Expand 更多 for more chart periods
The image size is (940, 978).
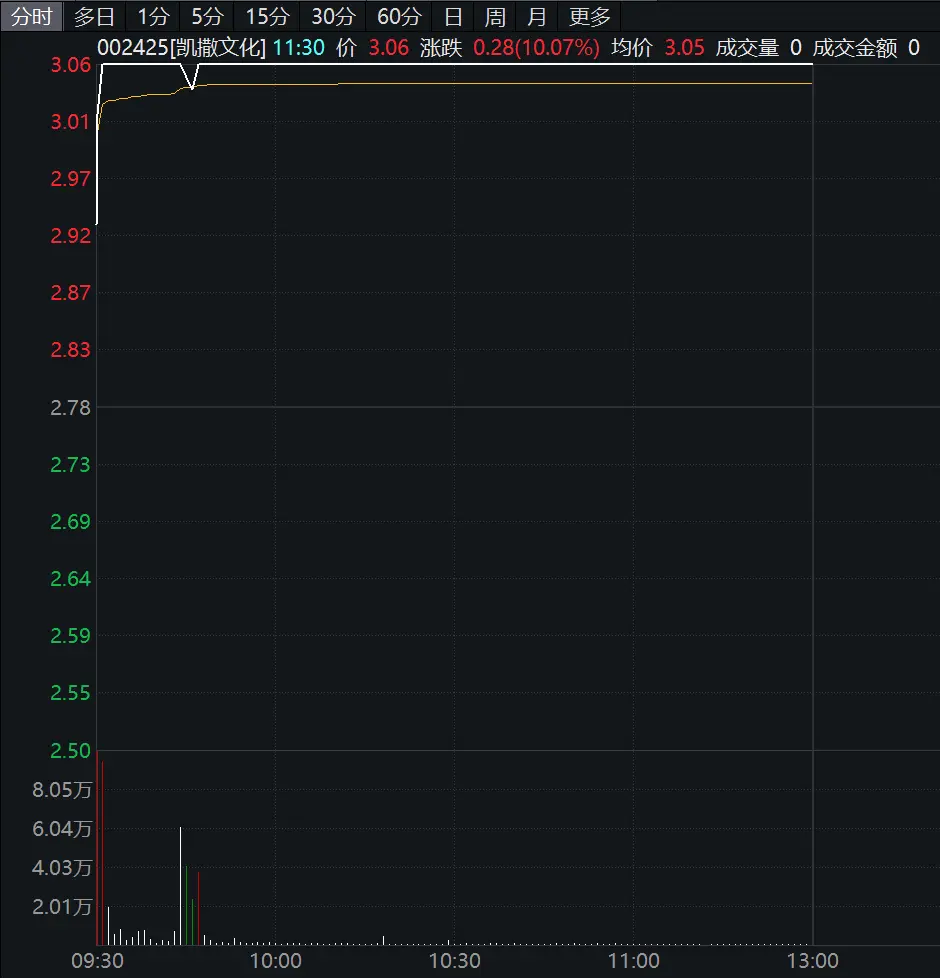click(x=589, y=16)
